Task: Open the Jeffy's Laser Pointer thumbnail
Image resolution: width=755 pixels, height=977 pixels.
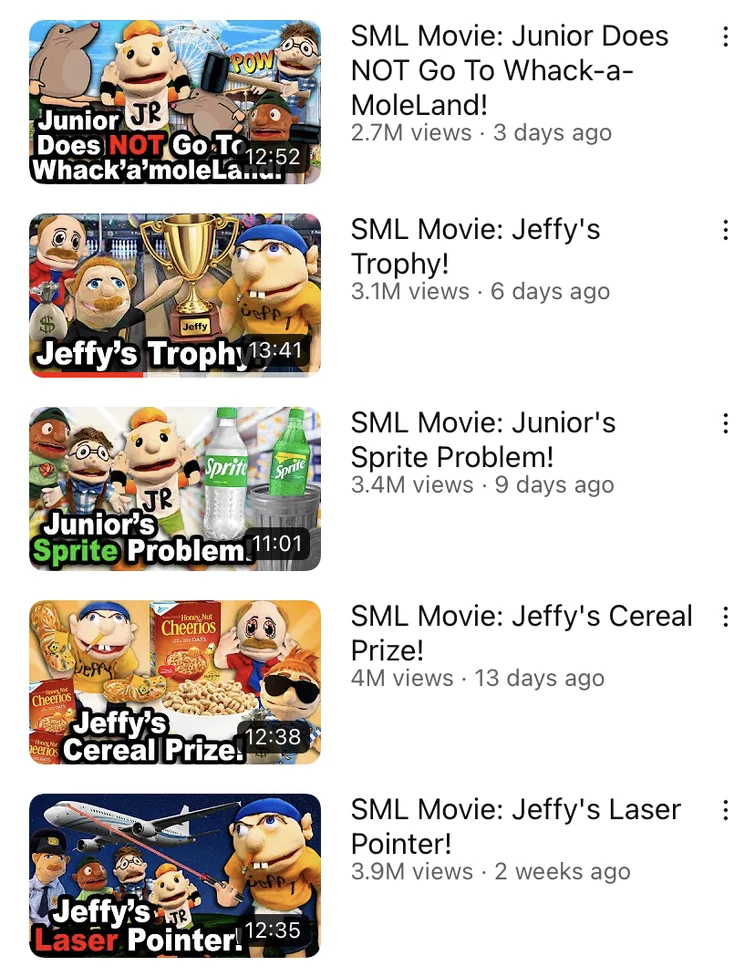Action: pos(176,874)
